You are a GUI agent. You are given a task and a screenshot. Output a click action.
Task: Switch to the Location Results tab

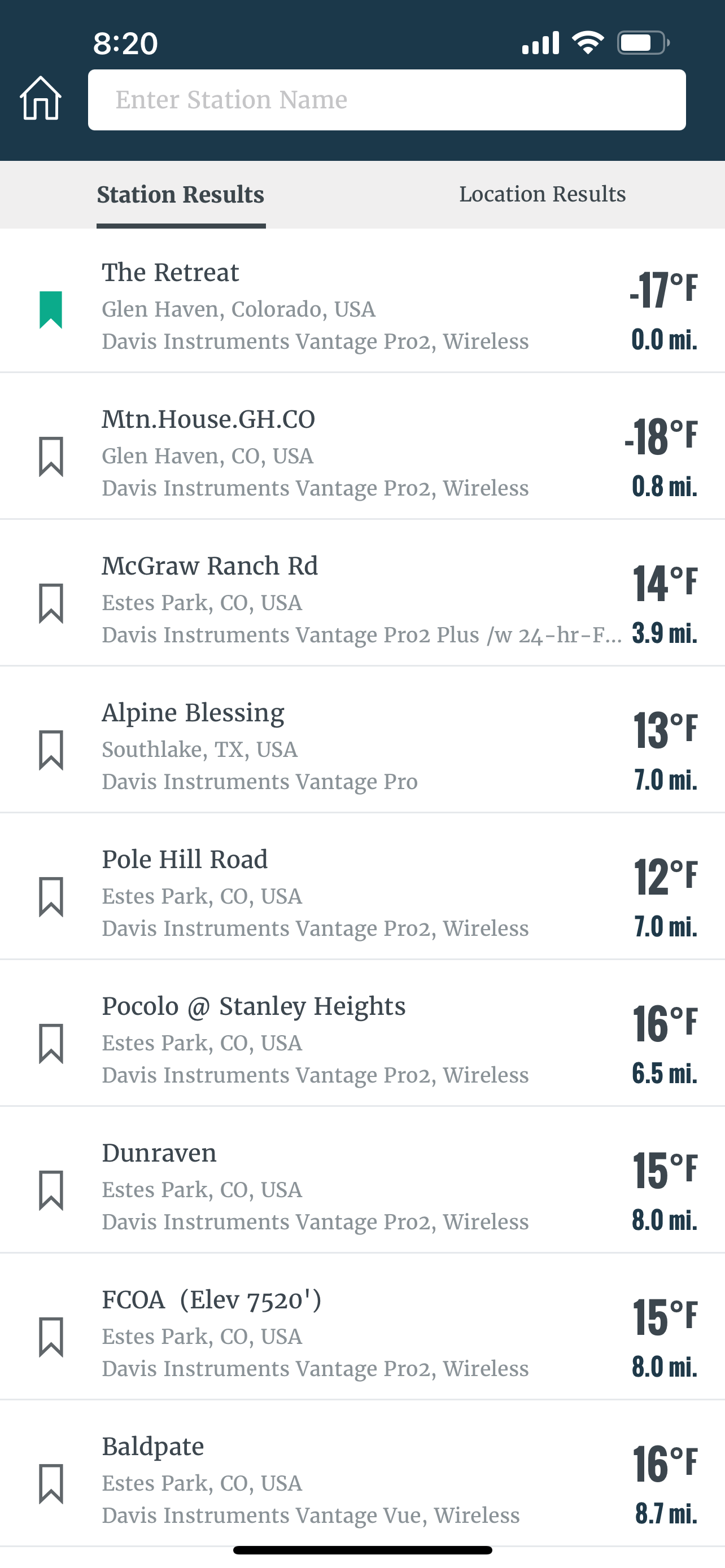pos(543,194)
